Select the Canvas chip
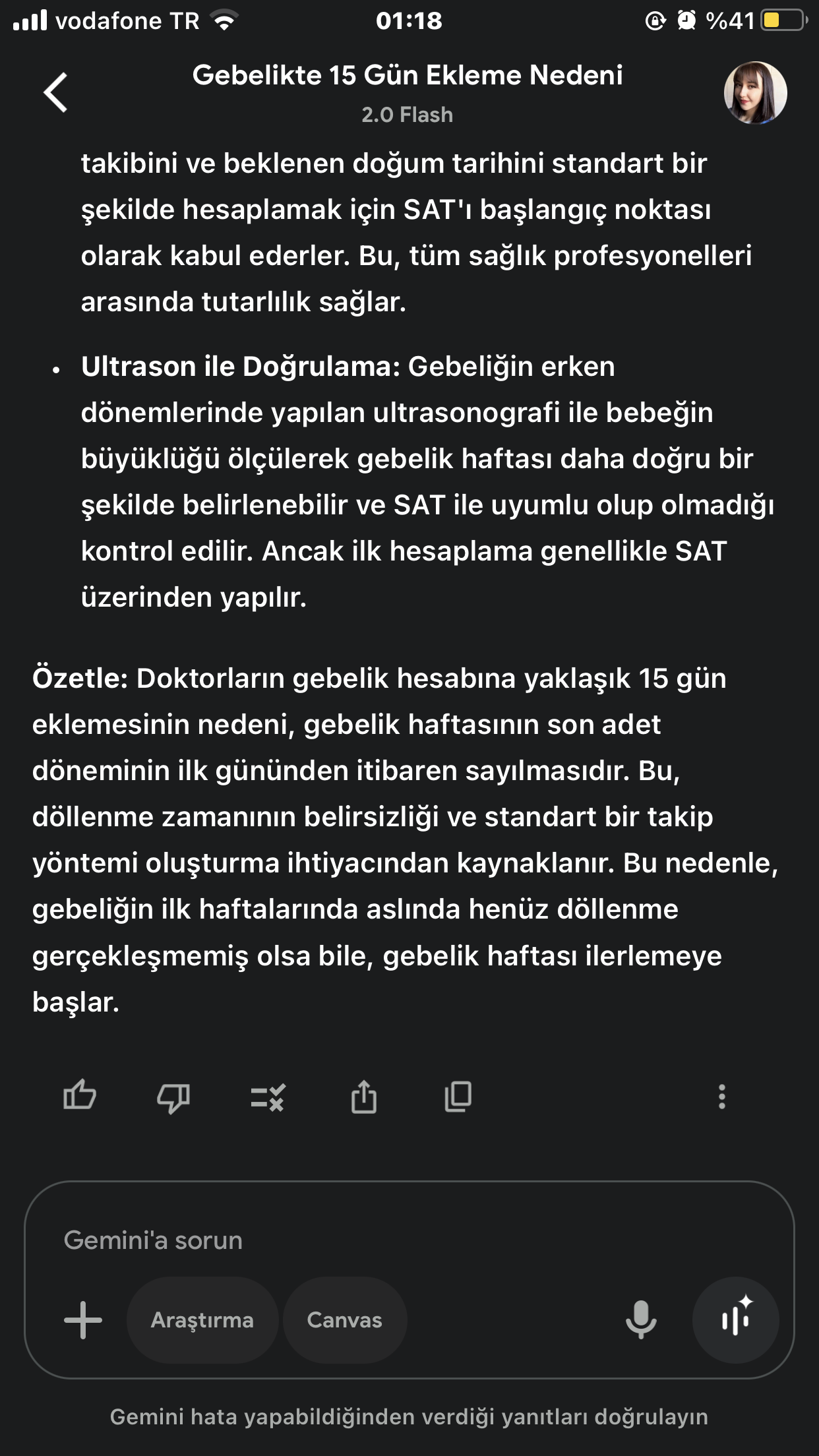819x1456 pixels. tap(345, 1320)
